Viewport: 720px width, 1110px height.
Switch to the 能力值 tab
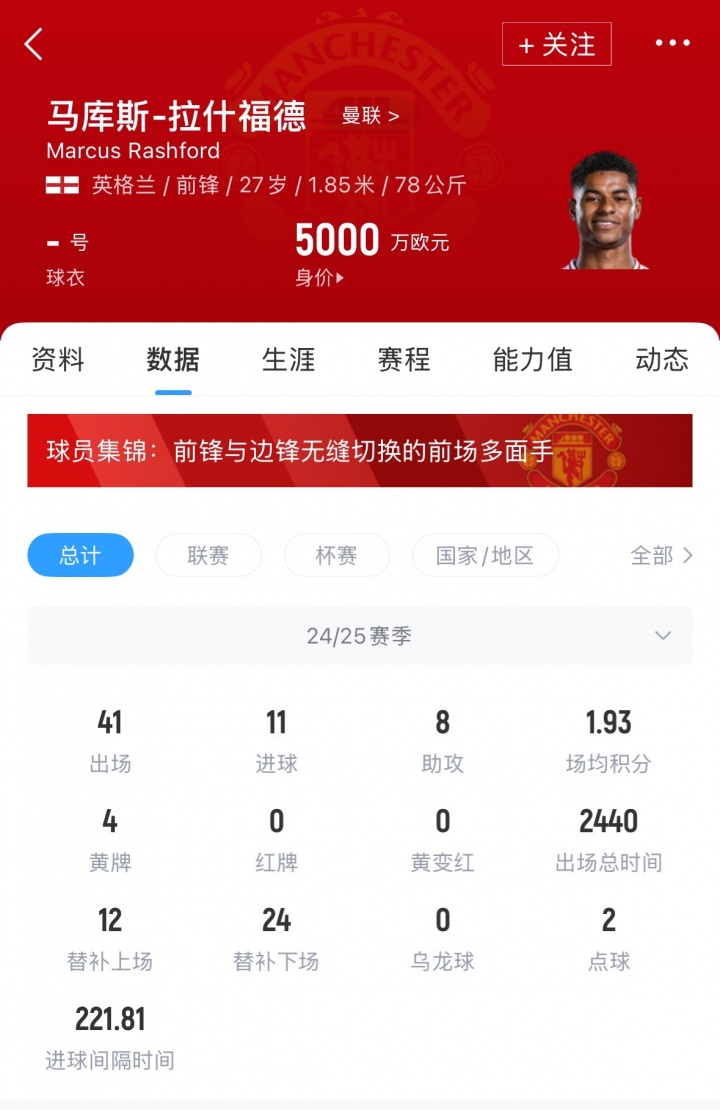[x=533, y=360]
